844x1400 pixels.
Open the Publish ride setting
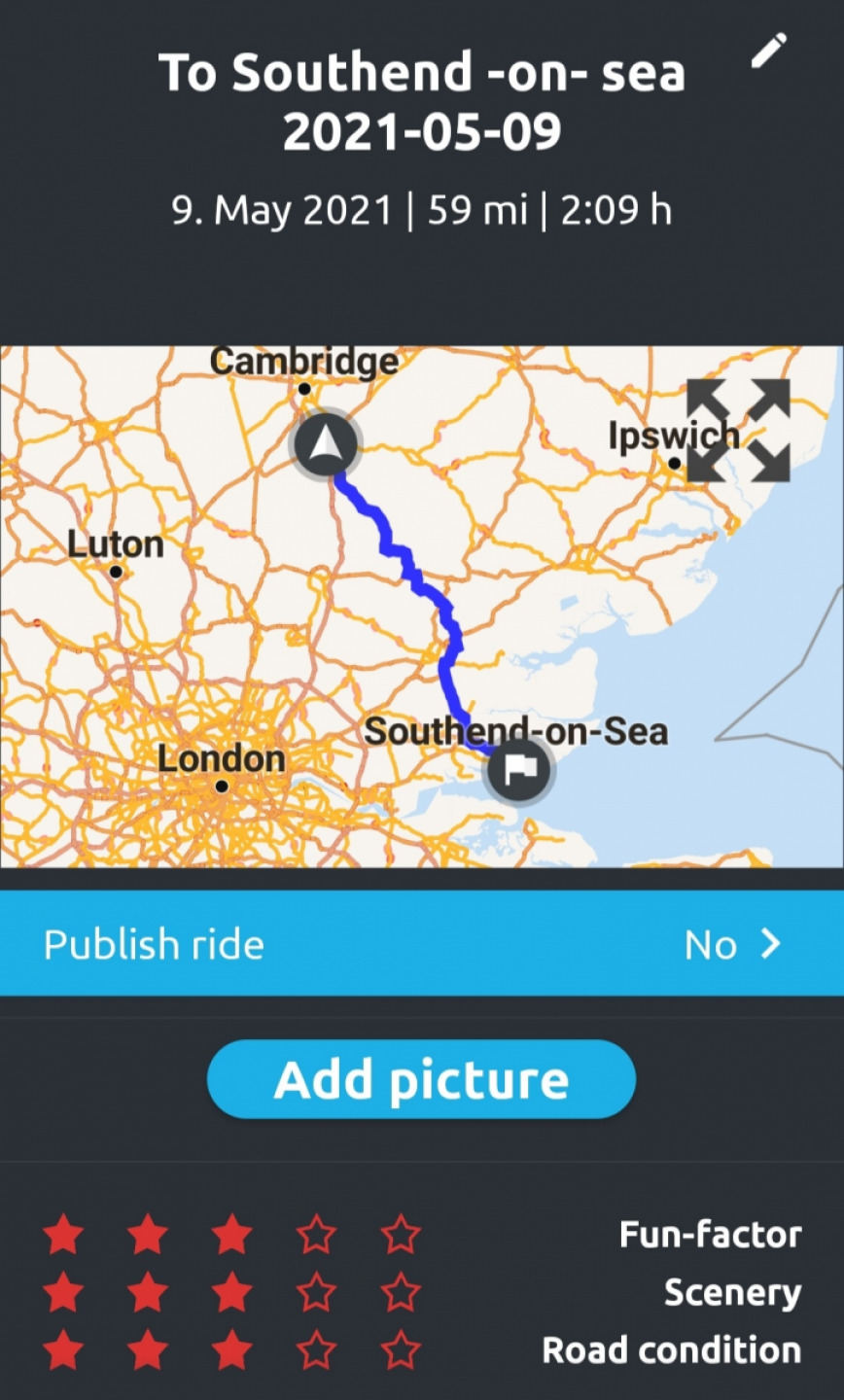[x=422, y=944]
